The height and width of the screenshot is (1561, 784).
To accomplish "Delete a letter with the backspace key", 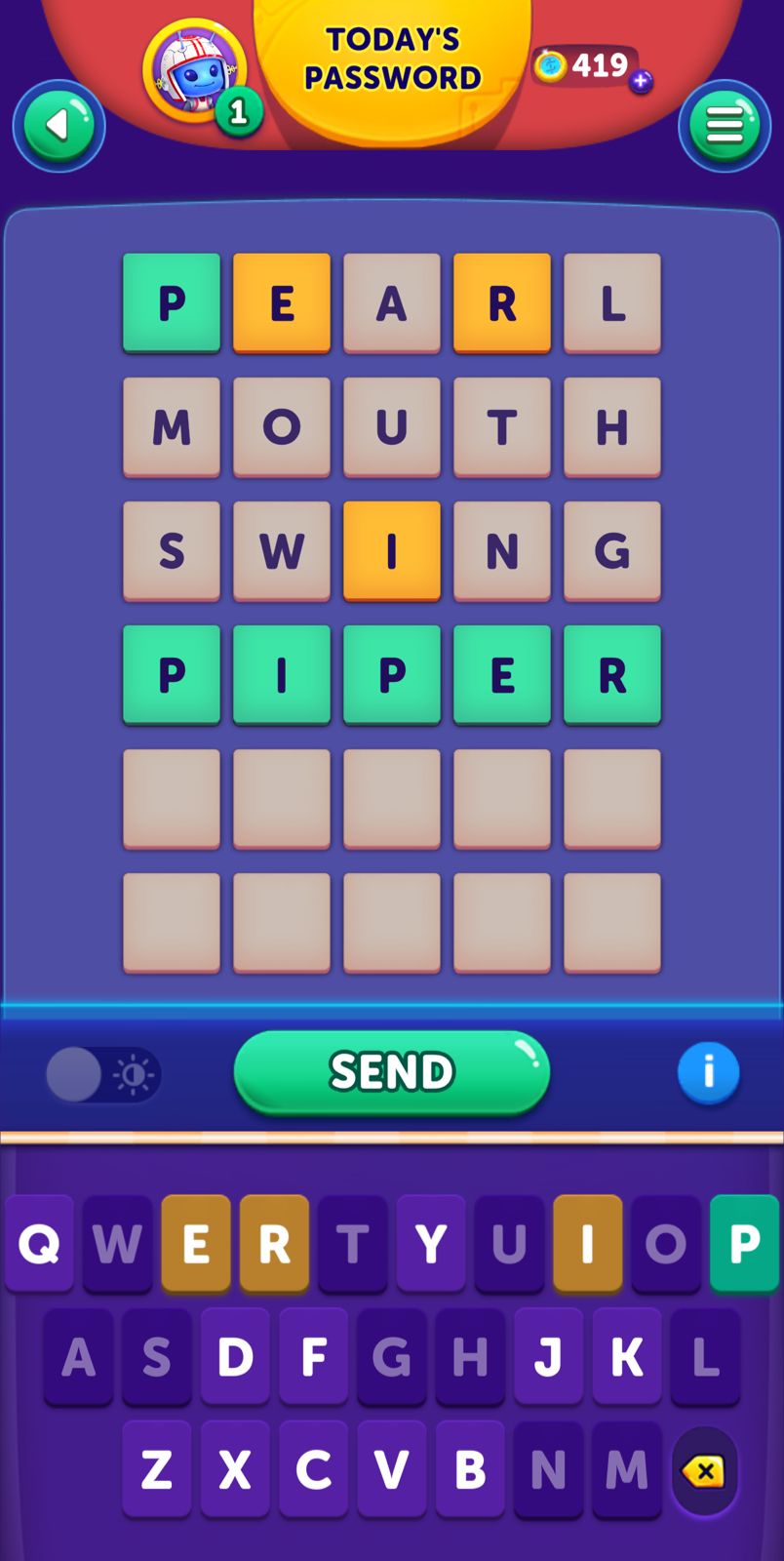I will coord(704,1471).
